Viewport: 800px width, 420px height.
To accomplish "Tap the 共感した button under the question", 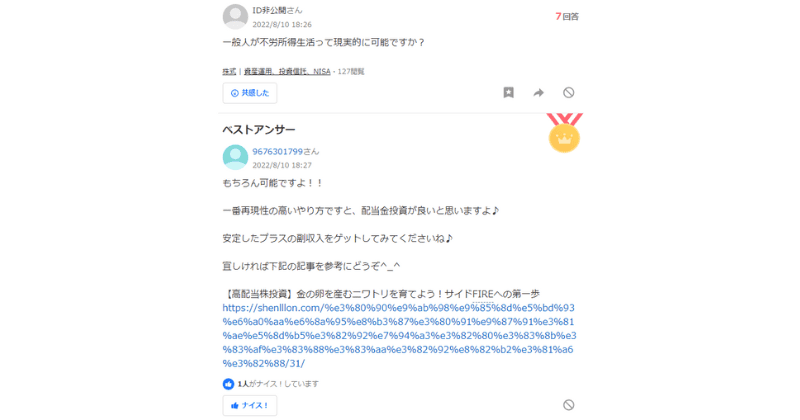I will coord(250,93).
